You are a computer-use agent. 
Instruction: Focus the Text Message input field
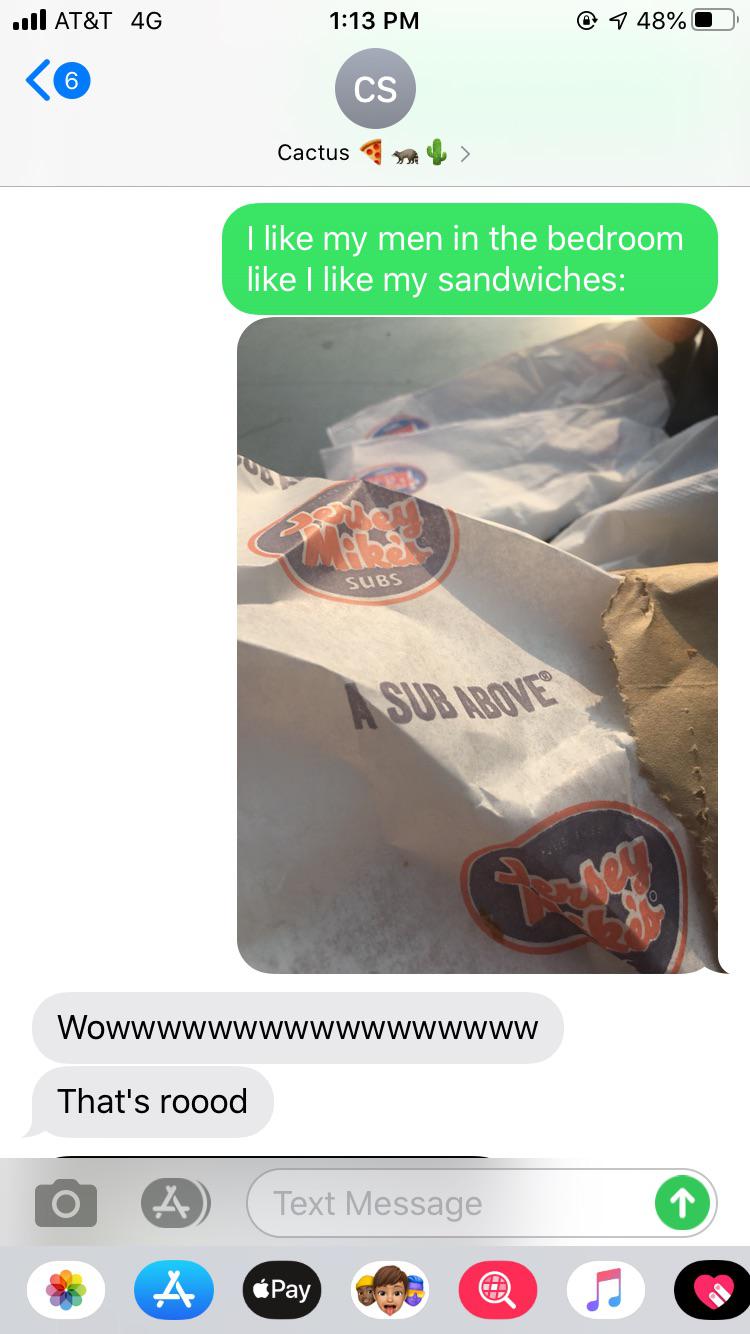[450, 1203]
